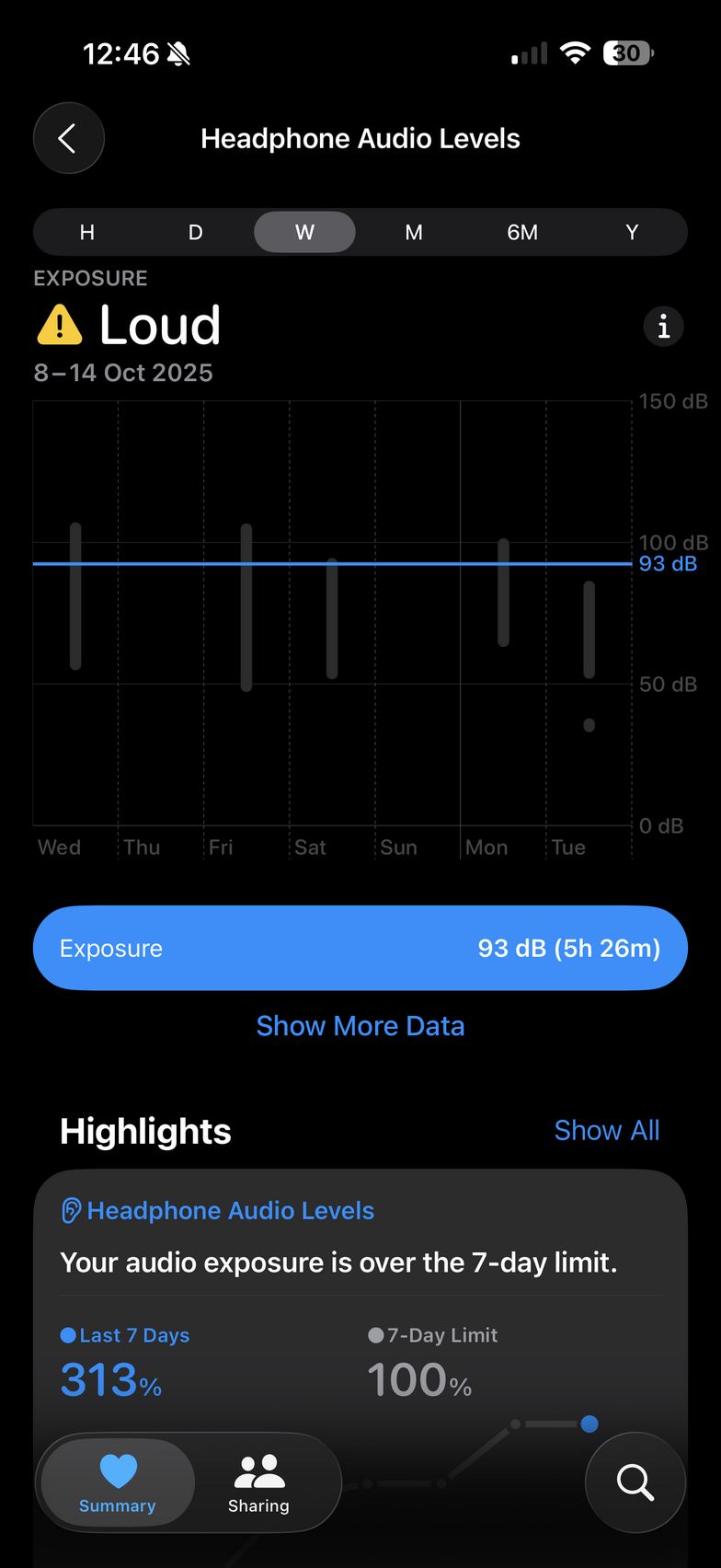
Task: Open the exposure info icon
Action: [663, 326]
